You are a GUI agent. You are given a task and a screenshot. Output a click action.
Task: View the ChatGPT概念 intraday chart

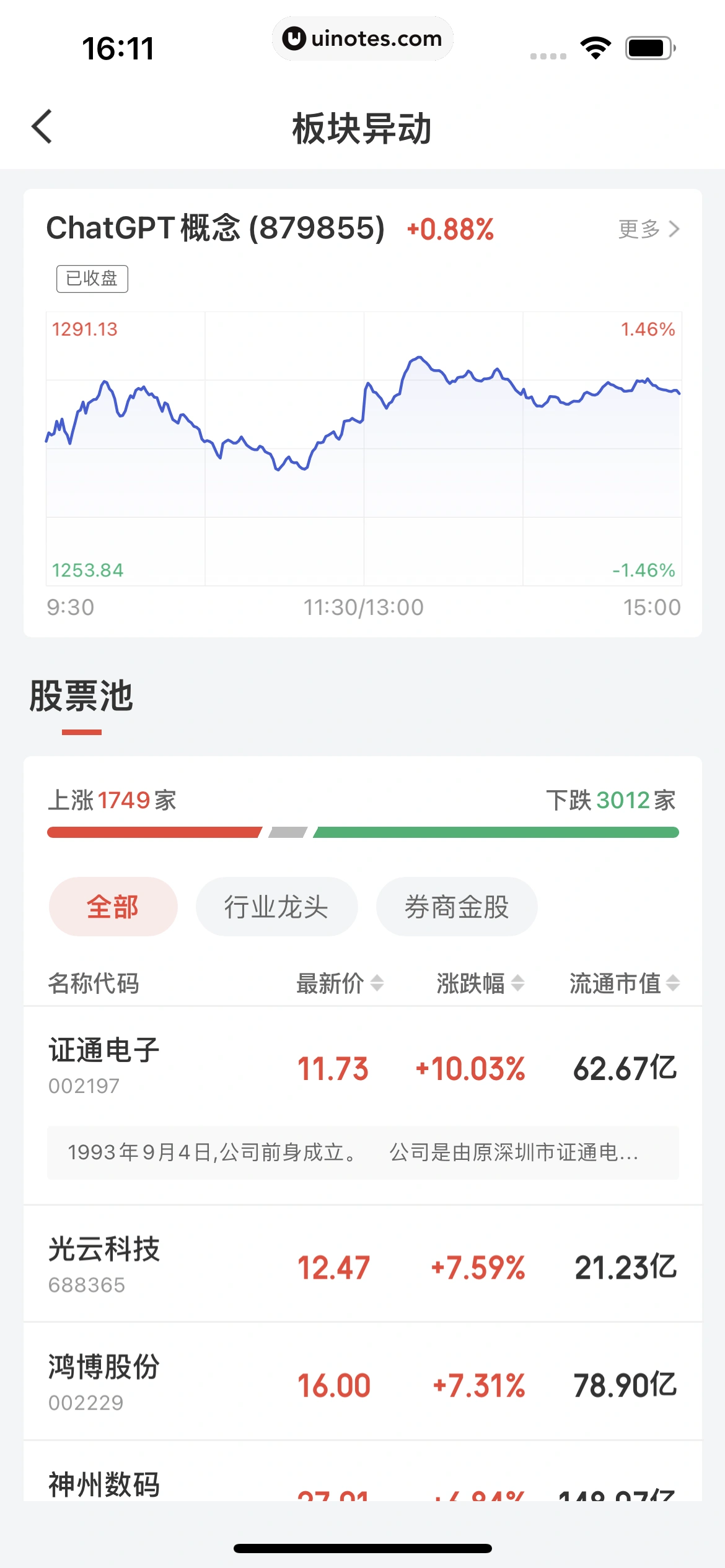click(x=364, y=449)
